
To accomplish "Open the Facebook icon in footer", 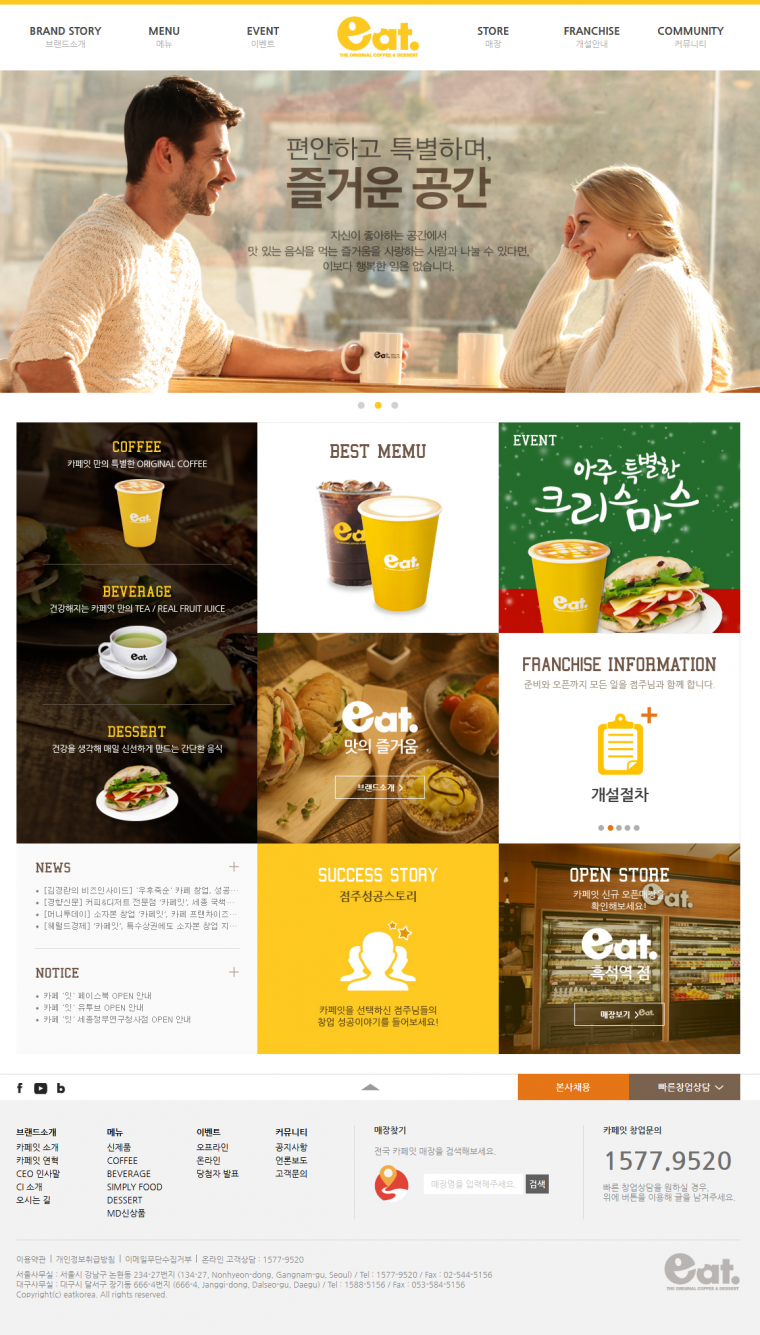I will (19, 1088).
